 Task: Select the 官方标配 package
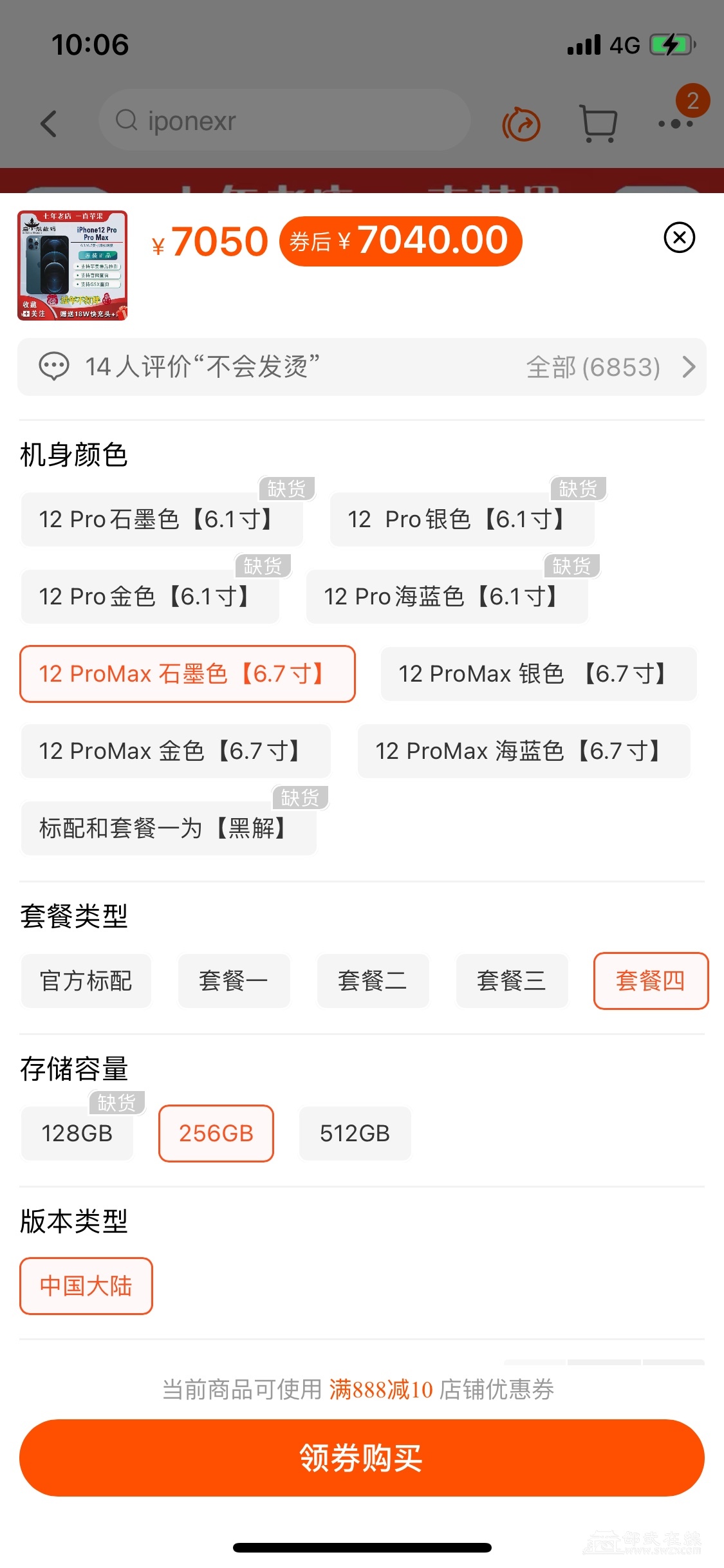86,981
